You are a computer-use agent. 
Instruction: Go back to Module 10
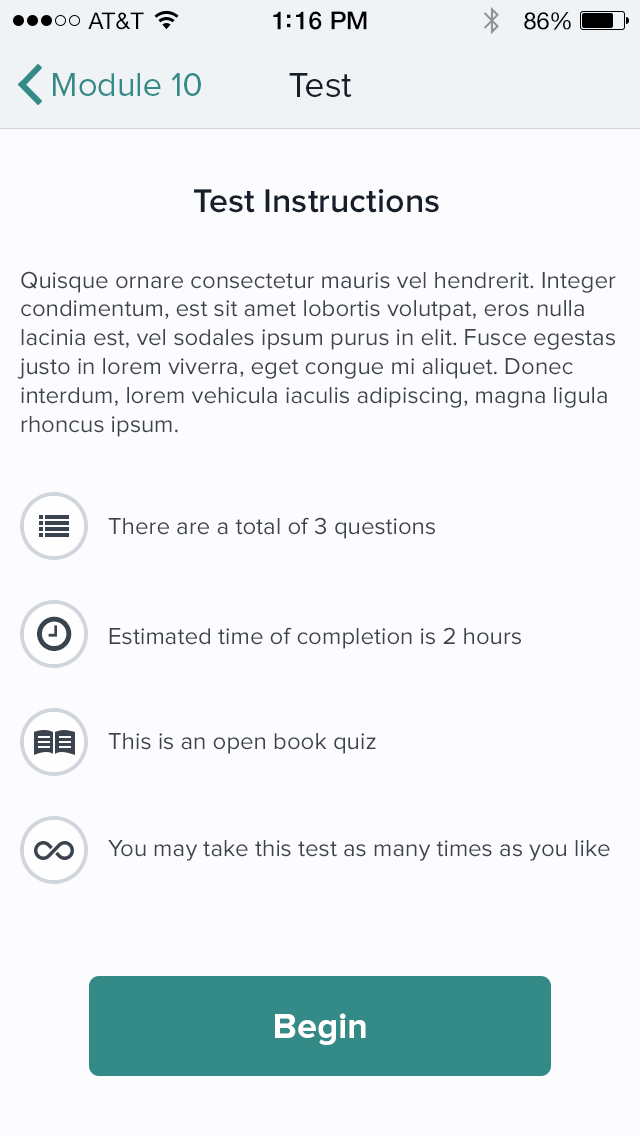[110, 85]
